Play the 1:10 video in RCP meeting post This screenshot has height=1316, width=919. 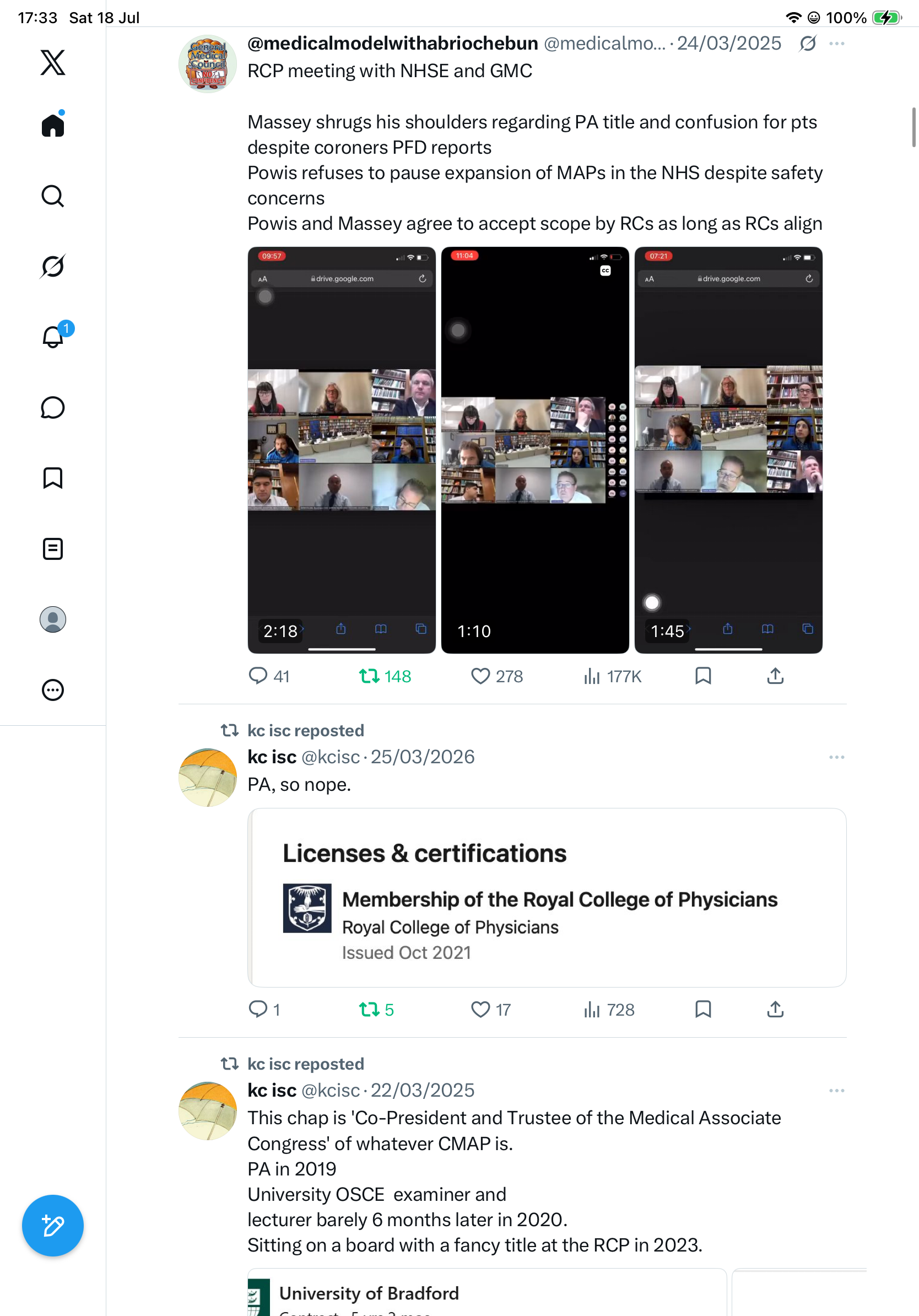(x=535, y=450)
